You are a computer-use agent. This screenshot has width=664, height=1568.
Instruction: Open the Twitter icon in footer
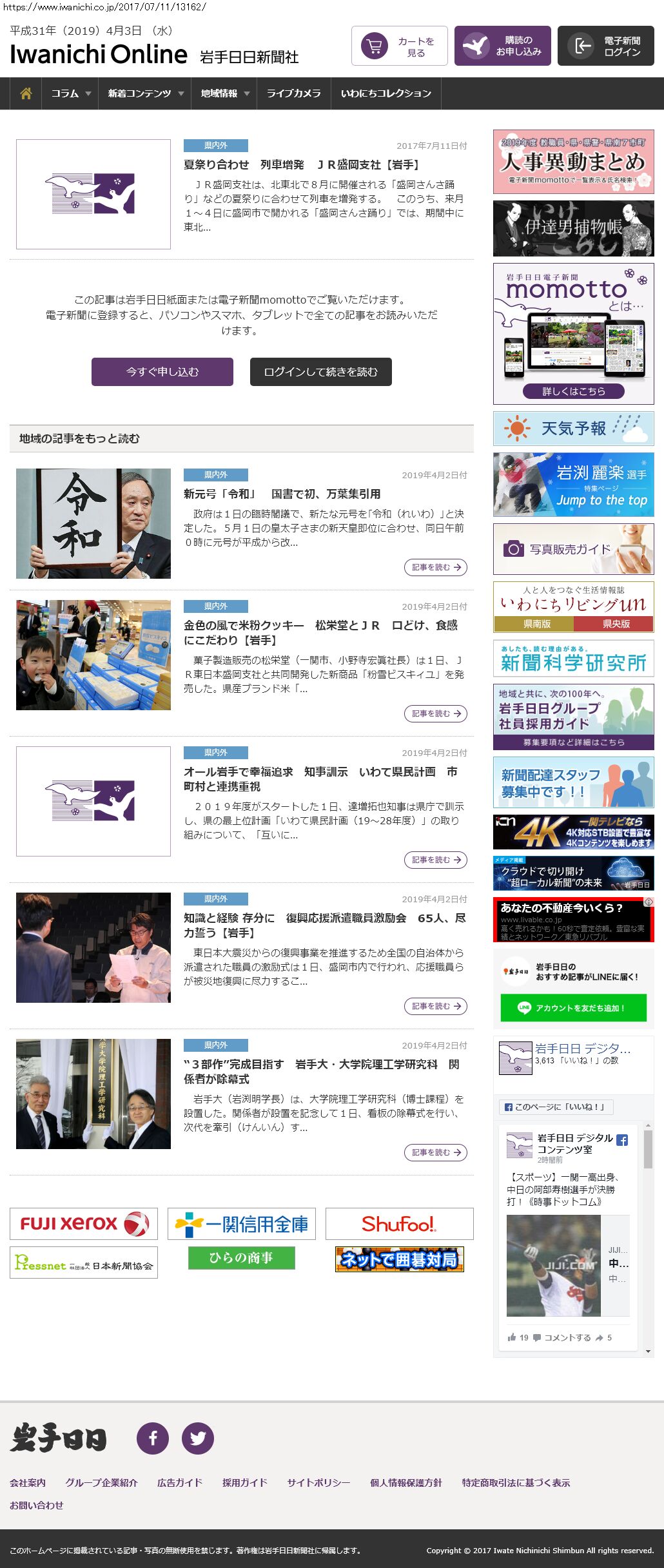(197, 1438)
